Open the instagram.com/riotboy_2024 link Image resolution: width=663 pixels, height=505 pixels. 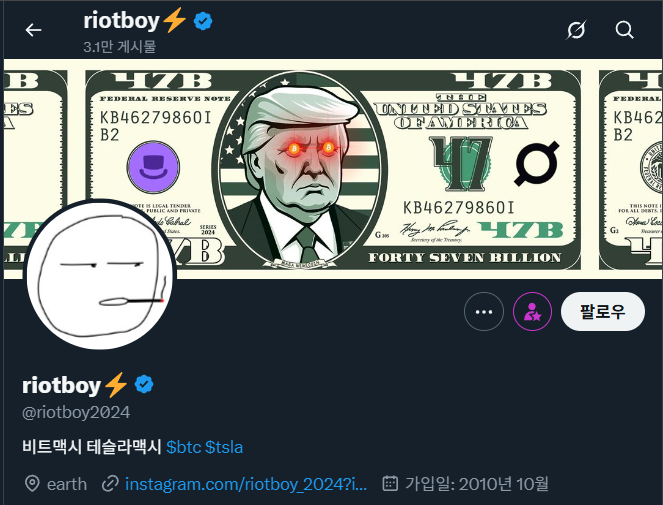245,484
